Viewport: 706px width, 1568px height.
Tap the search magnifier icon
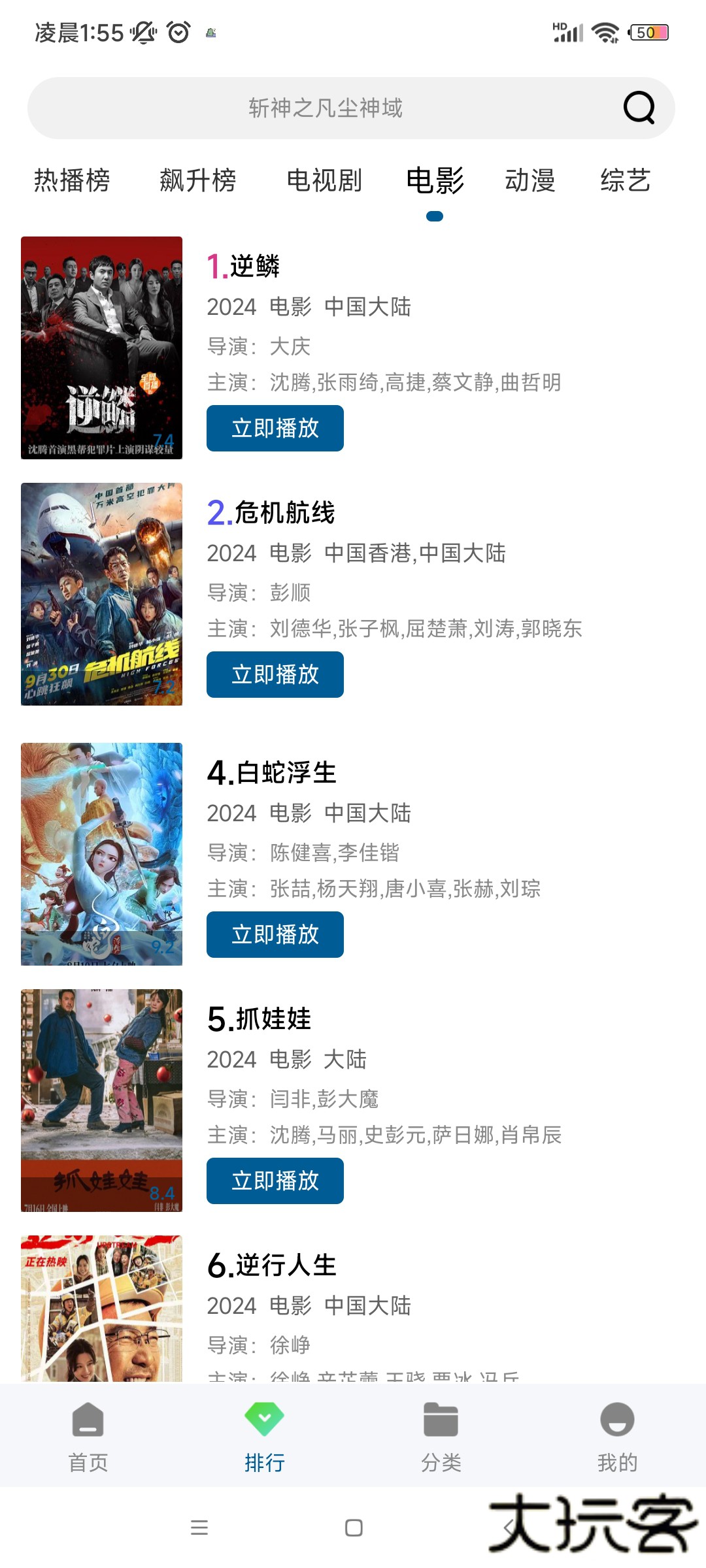637,108
